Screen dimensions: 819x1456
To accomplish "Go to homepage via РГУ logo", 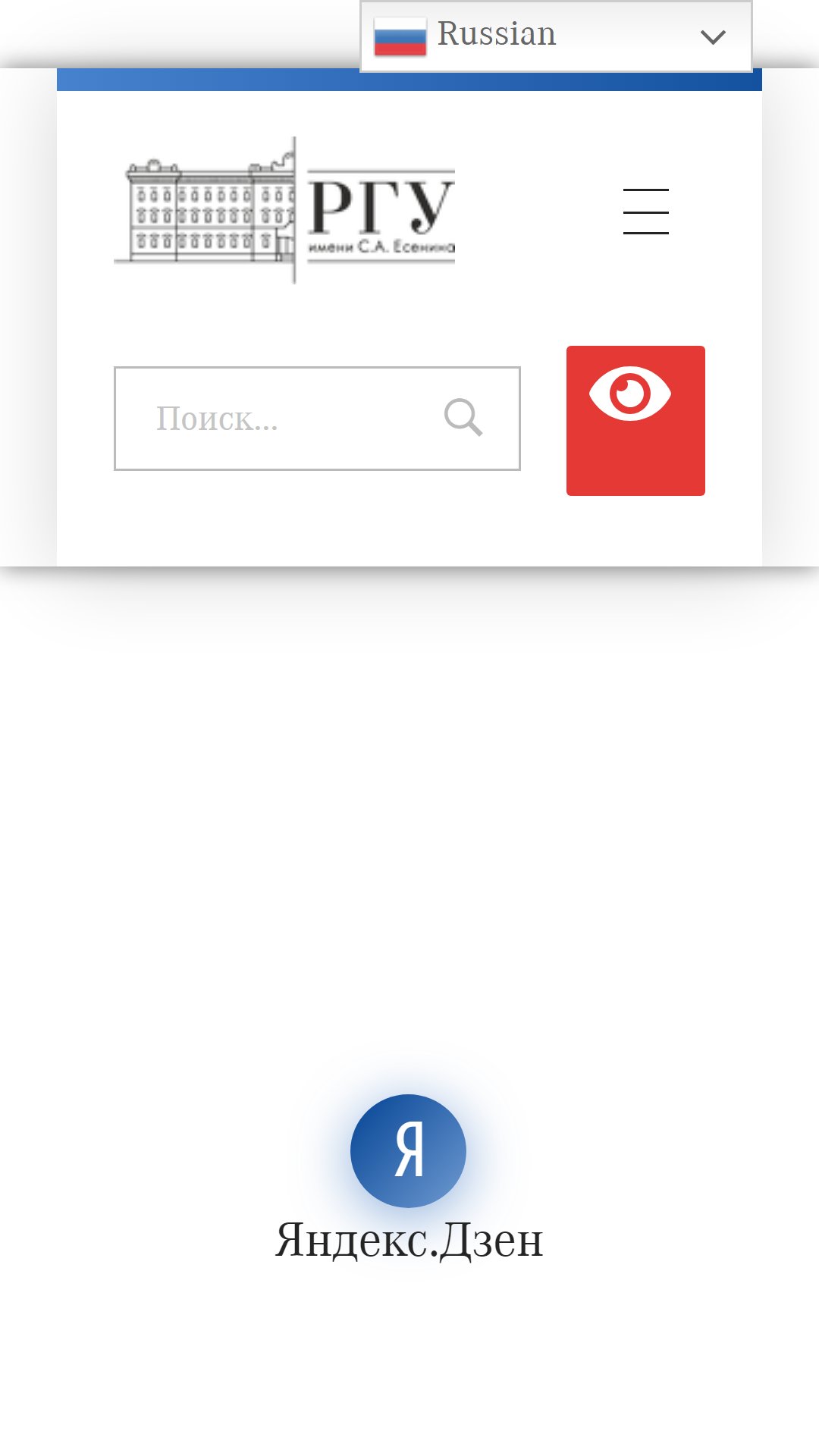I will coord(284,210).
